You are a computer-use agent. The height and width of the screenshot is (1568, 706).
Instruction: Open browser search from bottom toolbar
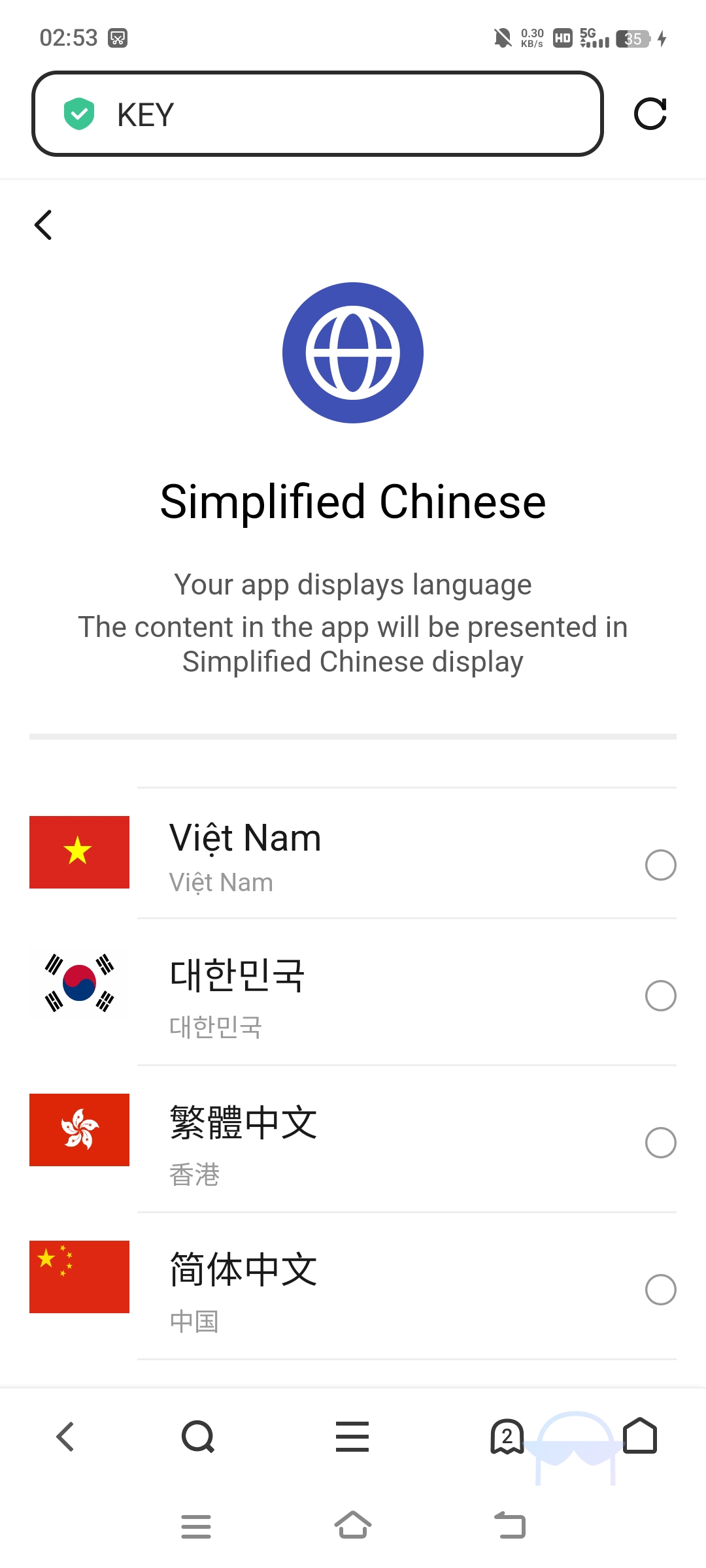(x=198, y=1437)
